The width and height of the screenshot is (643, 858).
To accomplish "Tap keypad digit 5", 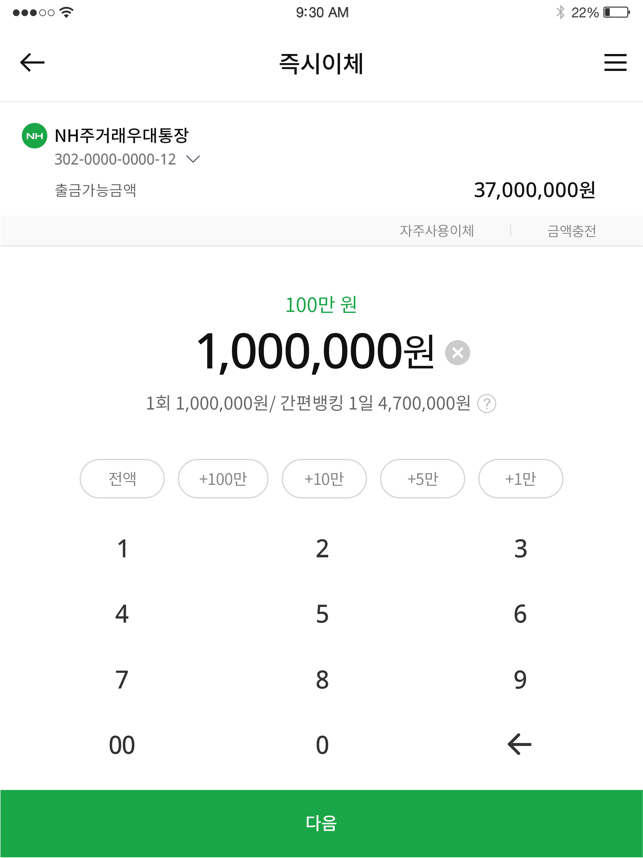I will [322, 614].
